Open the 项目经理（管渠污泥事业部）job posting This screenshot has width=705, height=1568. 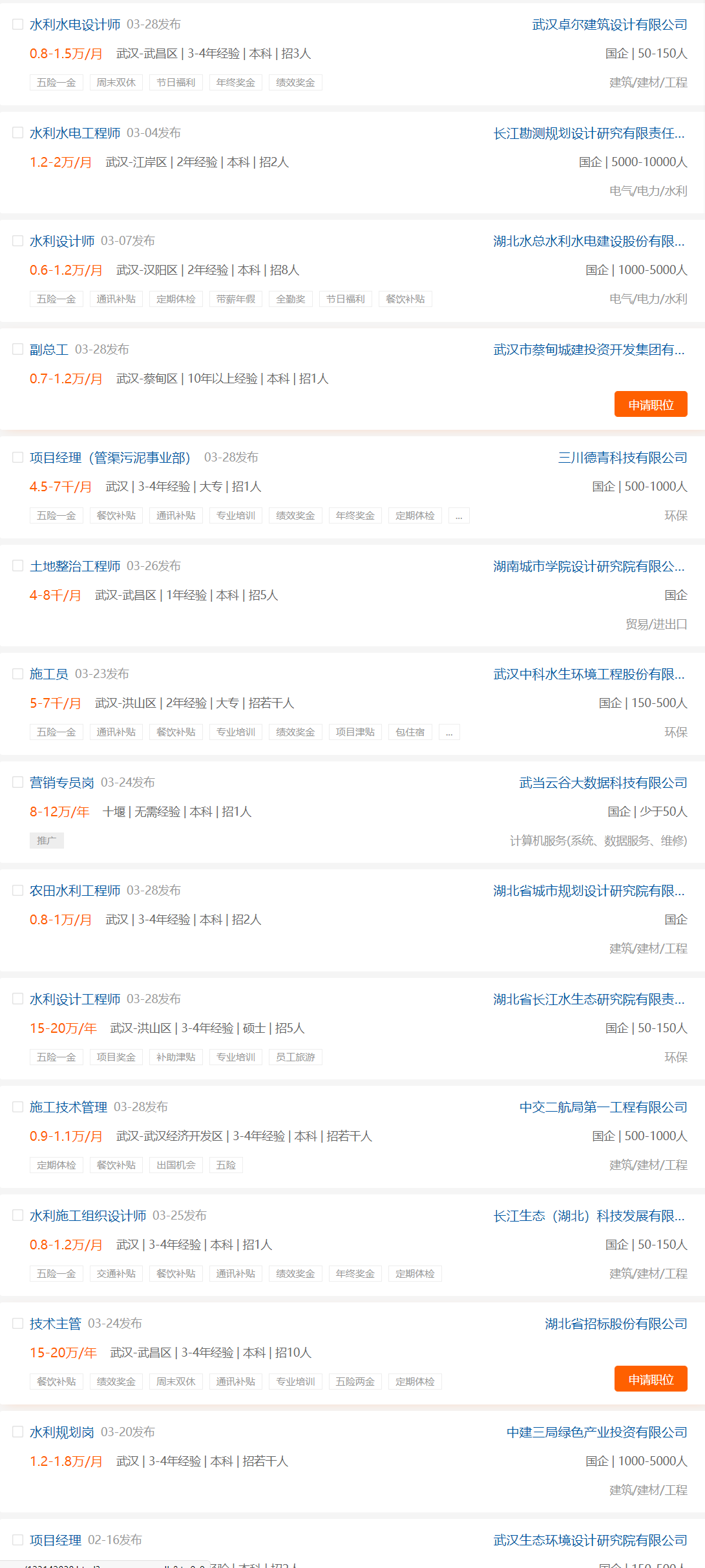point(110,458)
